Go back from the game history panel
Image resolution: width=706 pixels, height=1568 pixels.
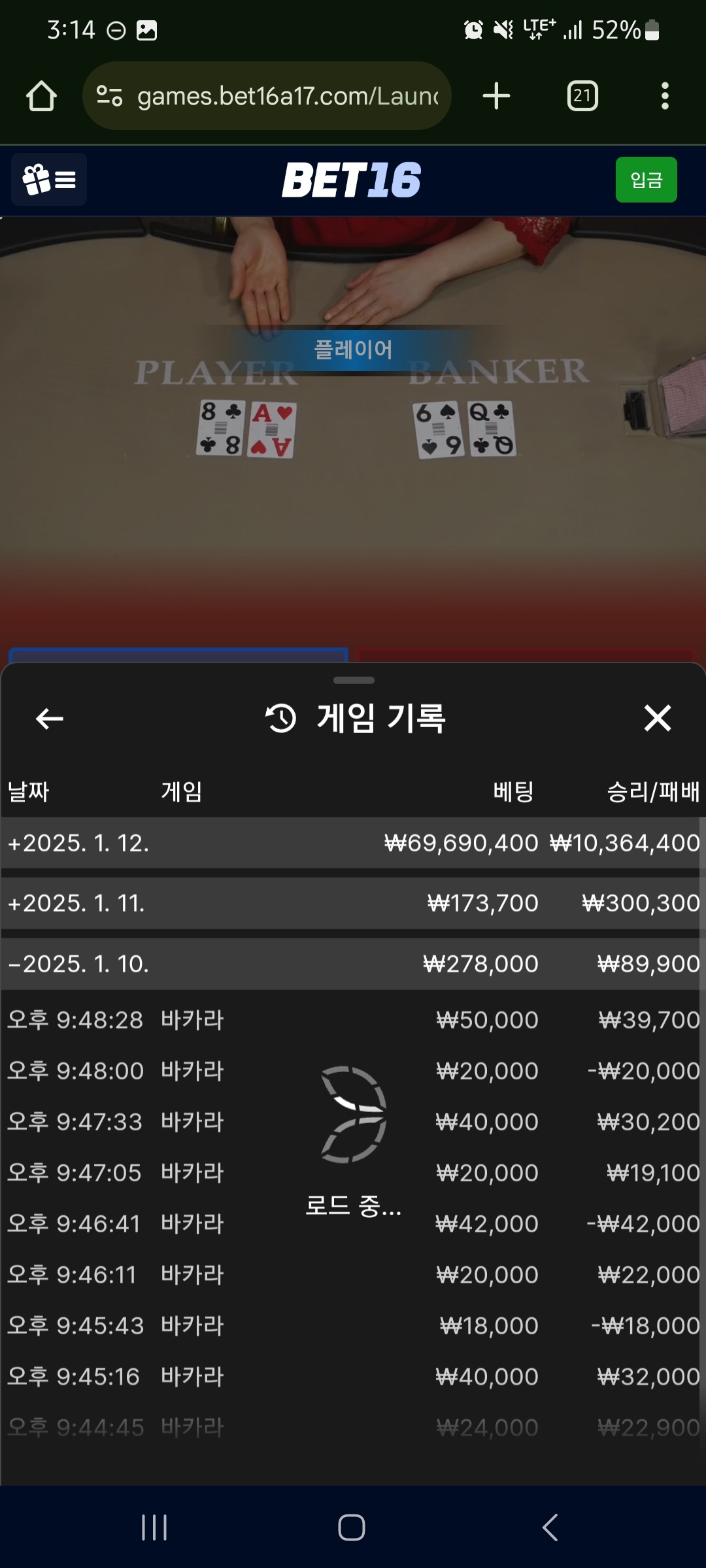50,719
